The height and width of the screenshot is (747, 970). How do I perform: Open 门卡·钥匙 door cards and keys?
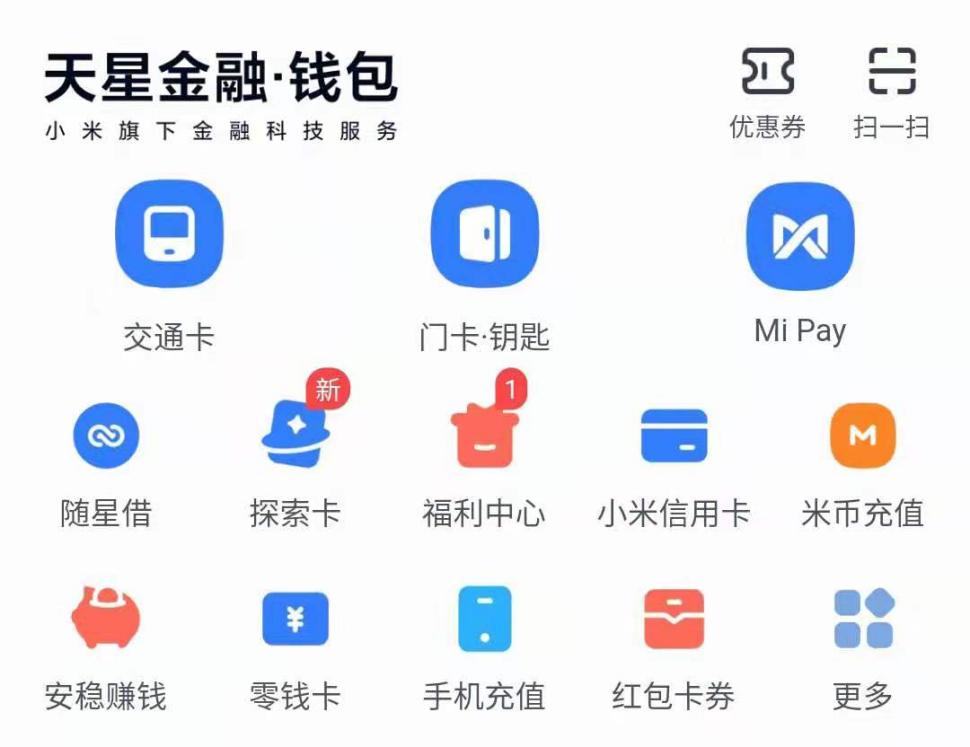tap(484, 236)
